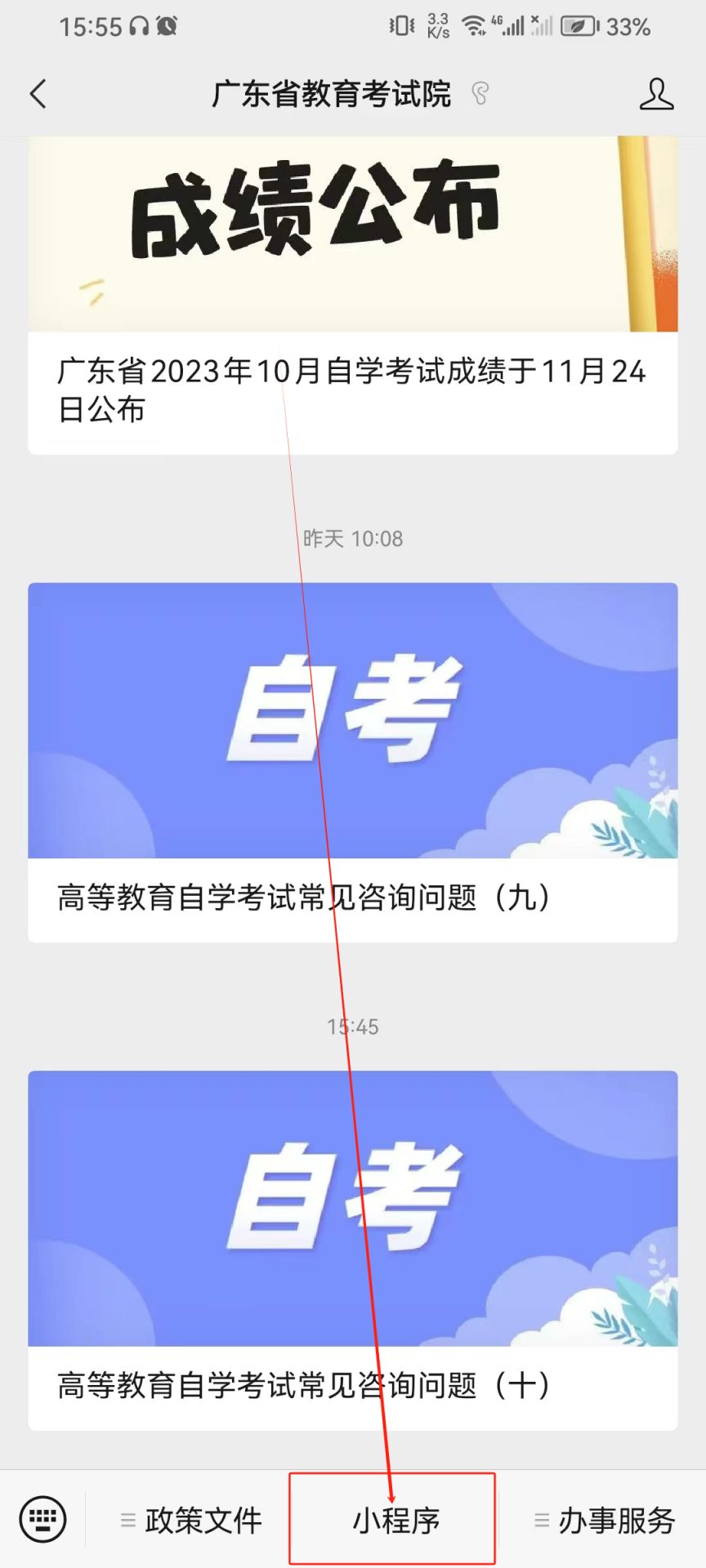Open 高等教育自学考试常见咨询问题（九）article

point(352,761)
